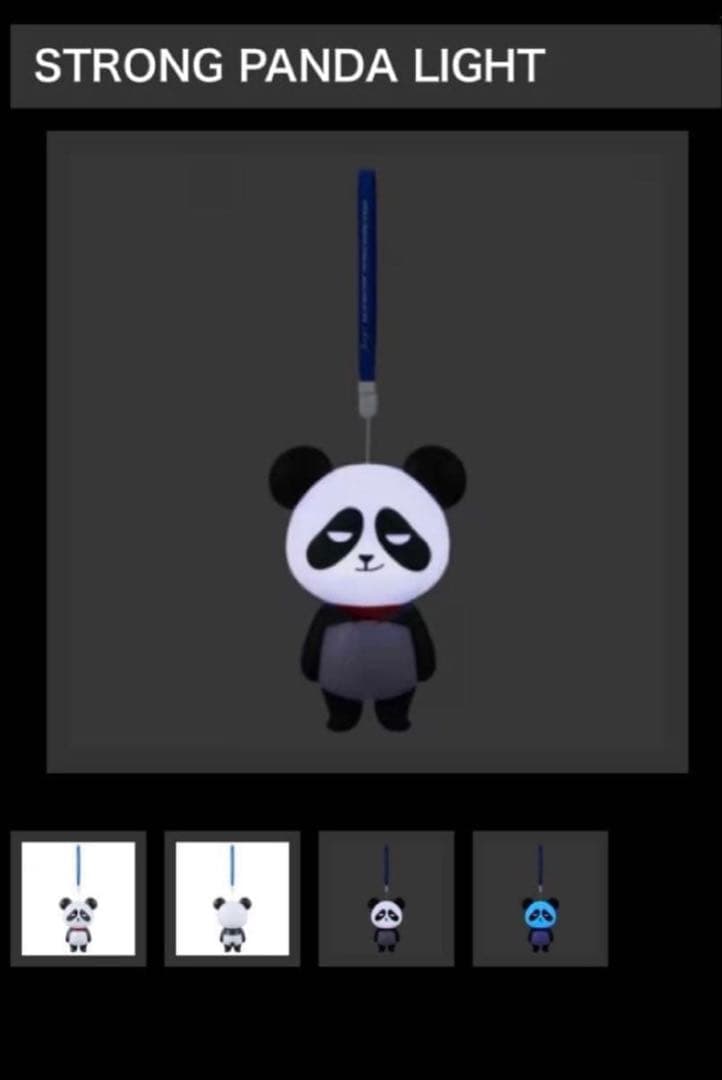Select the blue glowing panda thumbnail
Viewport: 722px width, 1080px height.
(540, 898)
